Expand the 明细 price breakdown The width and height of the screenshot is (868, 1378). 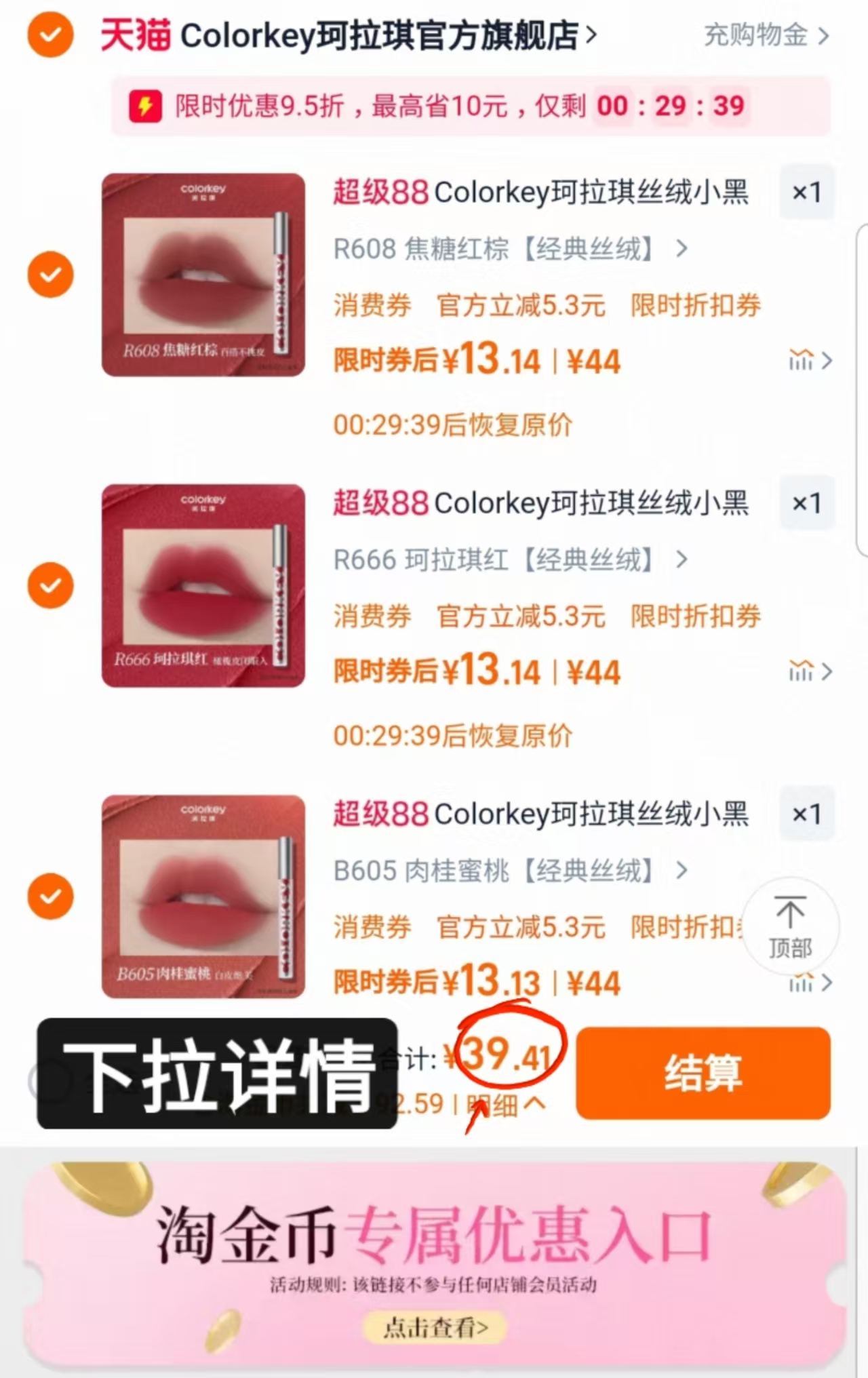(505, 1105)
